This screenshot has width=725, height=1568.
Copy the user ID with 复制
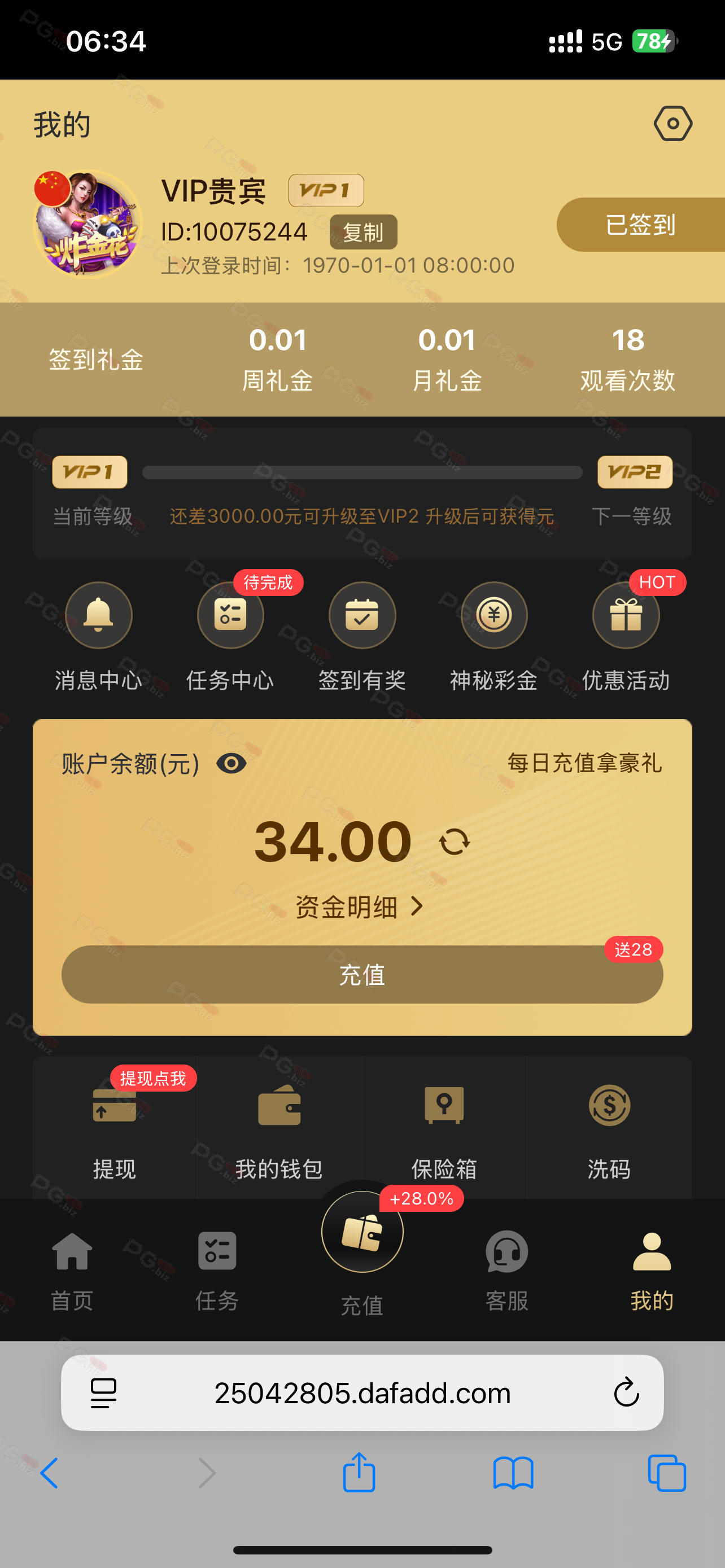coord(364,232)
